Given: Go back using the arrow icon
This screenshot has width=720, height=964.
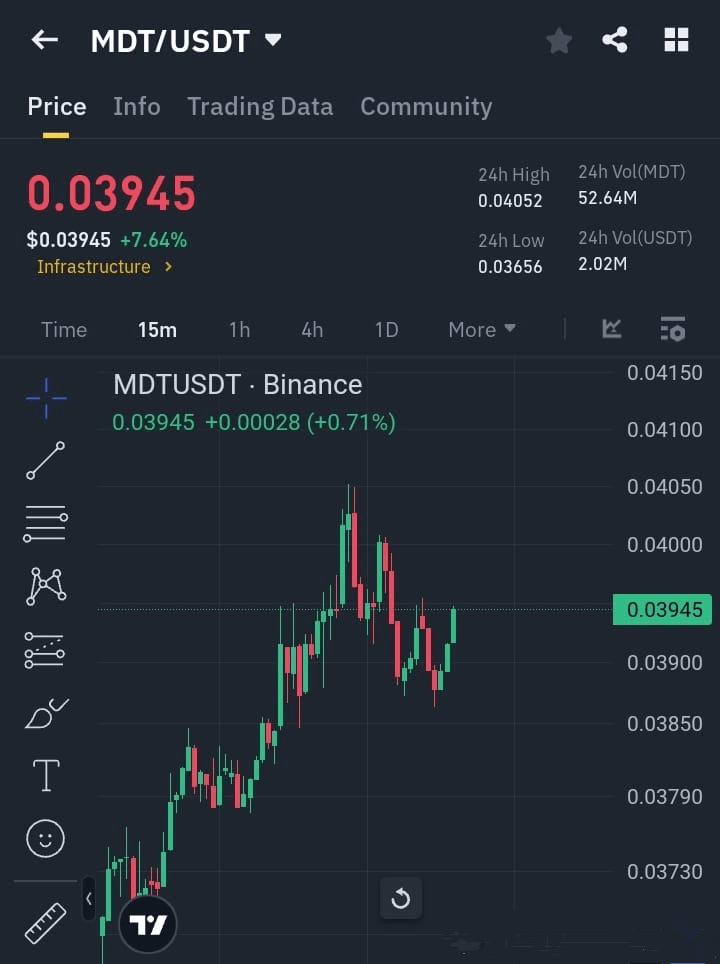Looking at the screenshot, I should (45, 40).
